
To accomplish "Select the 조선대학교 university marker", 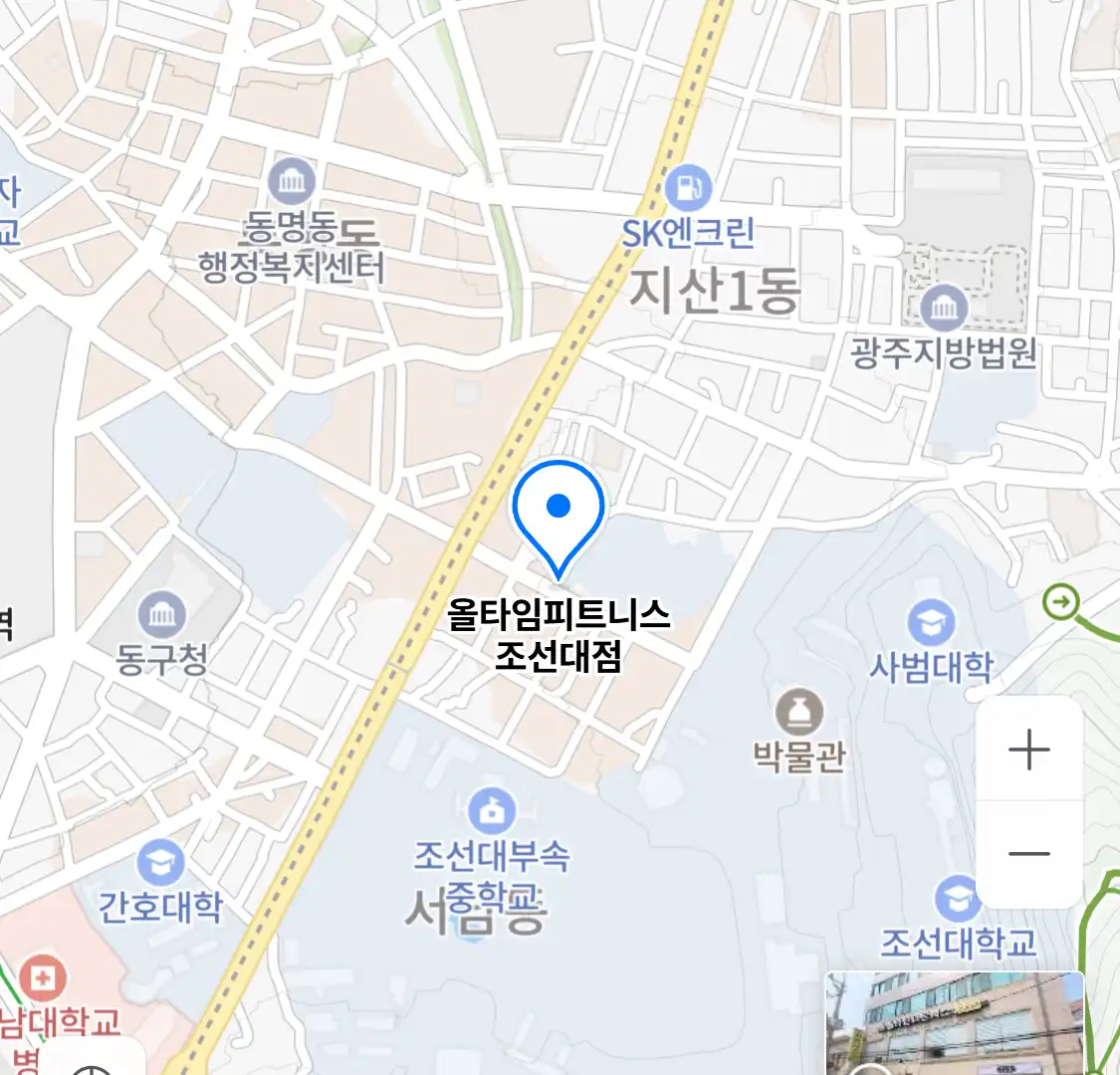I will point(957,899).
